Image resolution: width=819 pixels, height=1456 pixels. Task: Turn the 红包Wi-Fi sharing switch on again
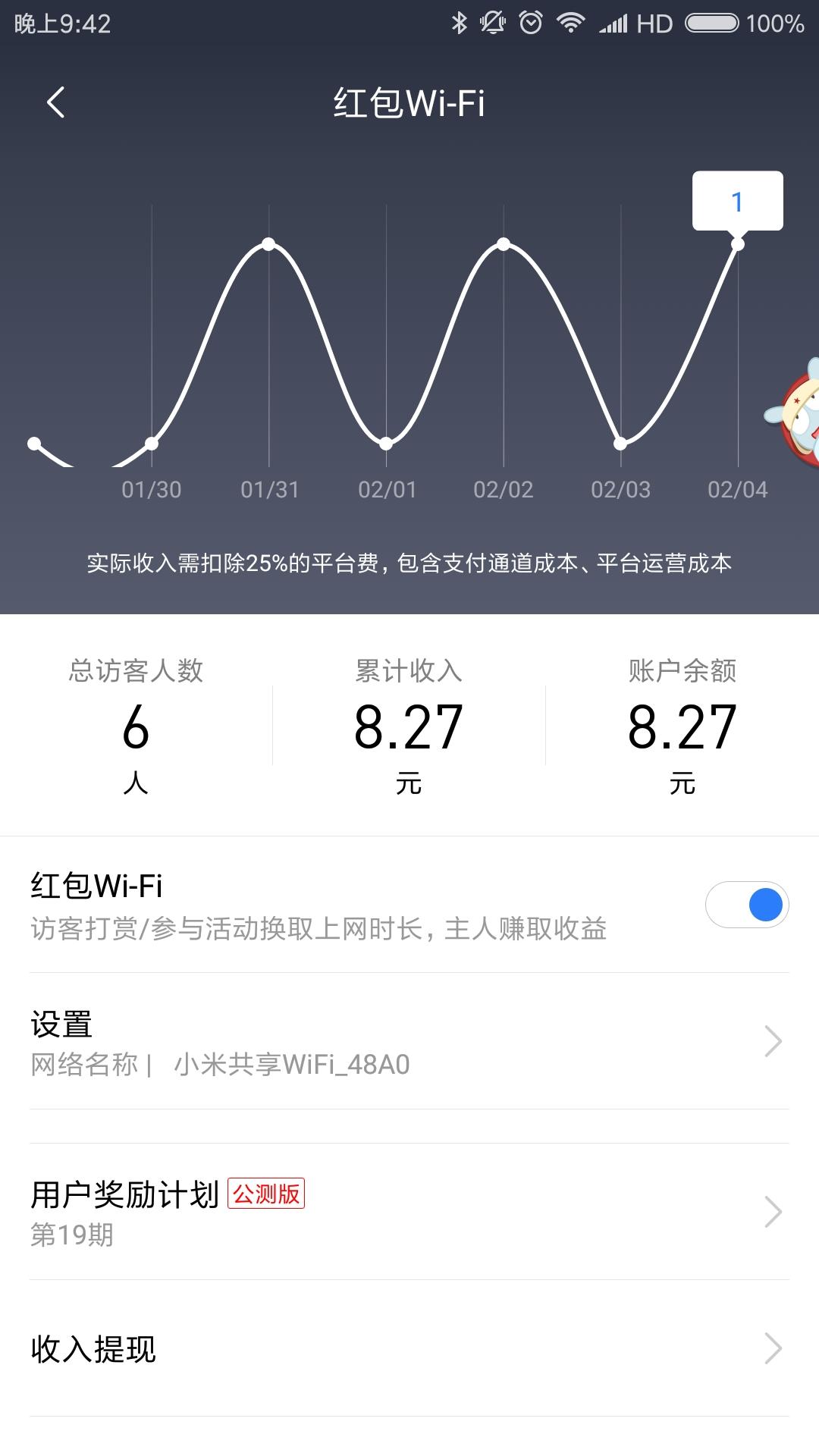[x=747, y=905]
